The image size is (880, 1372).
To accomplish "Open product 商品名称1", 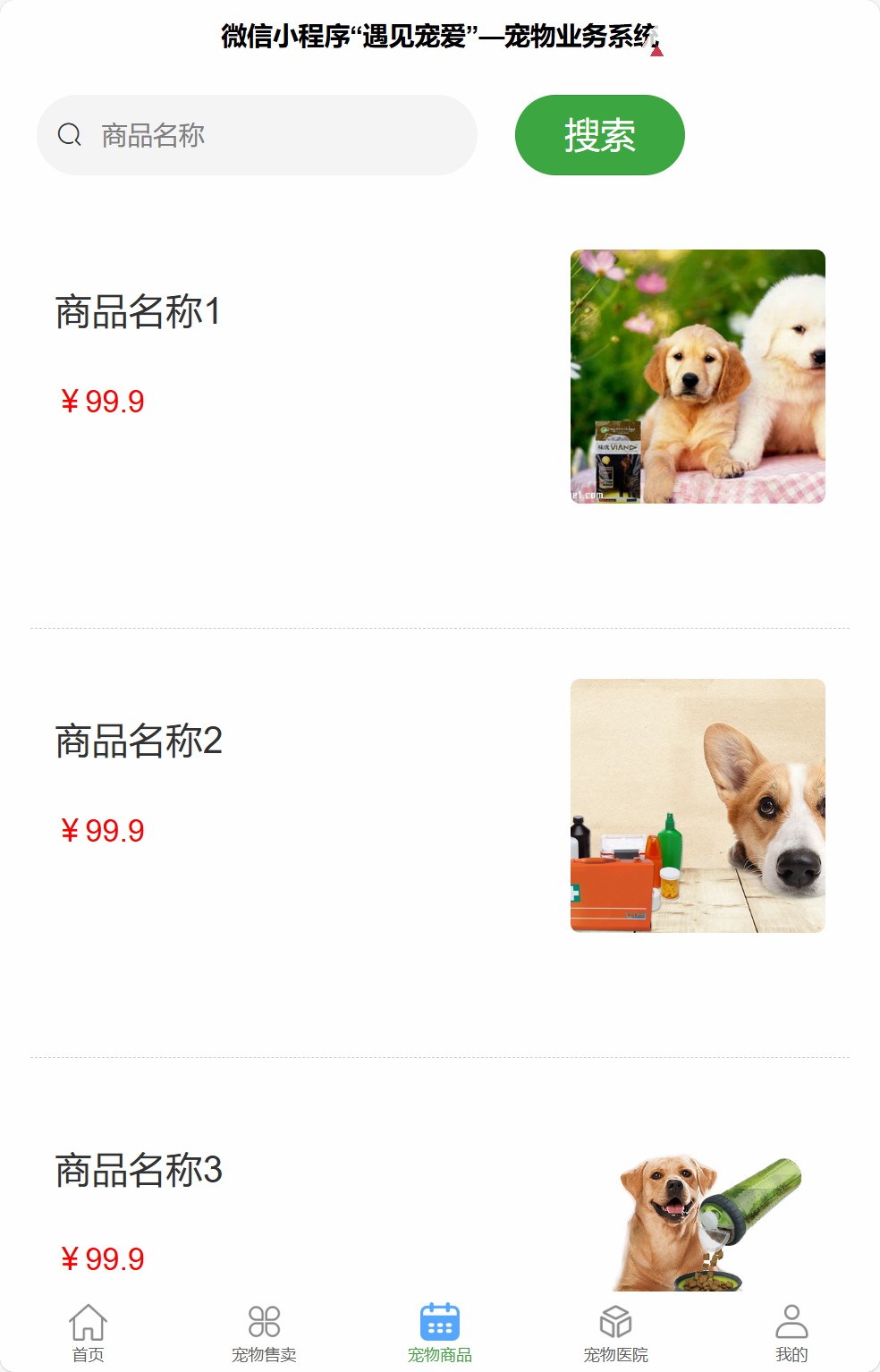I will click(138, 312).
